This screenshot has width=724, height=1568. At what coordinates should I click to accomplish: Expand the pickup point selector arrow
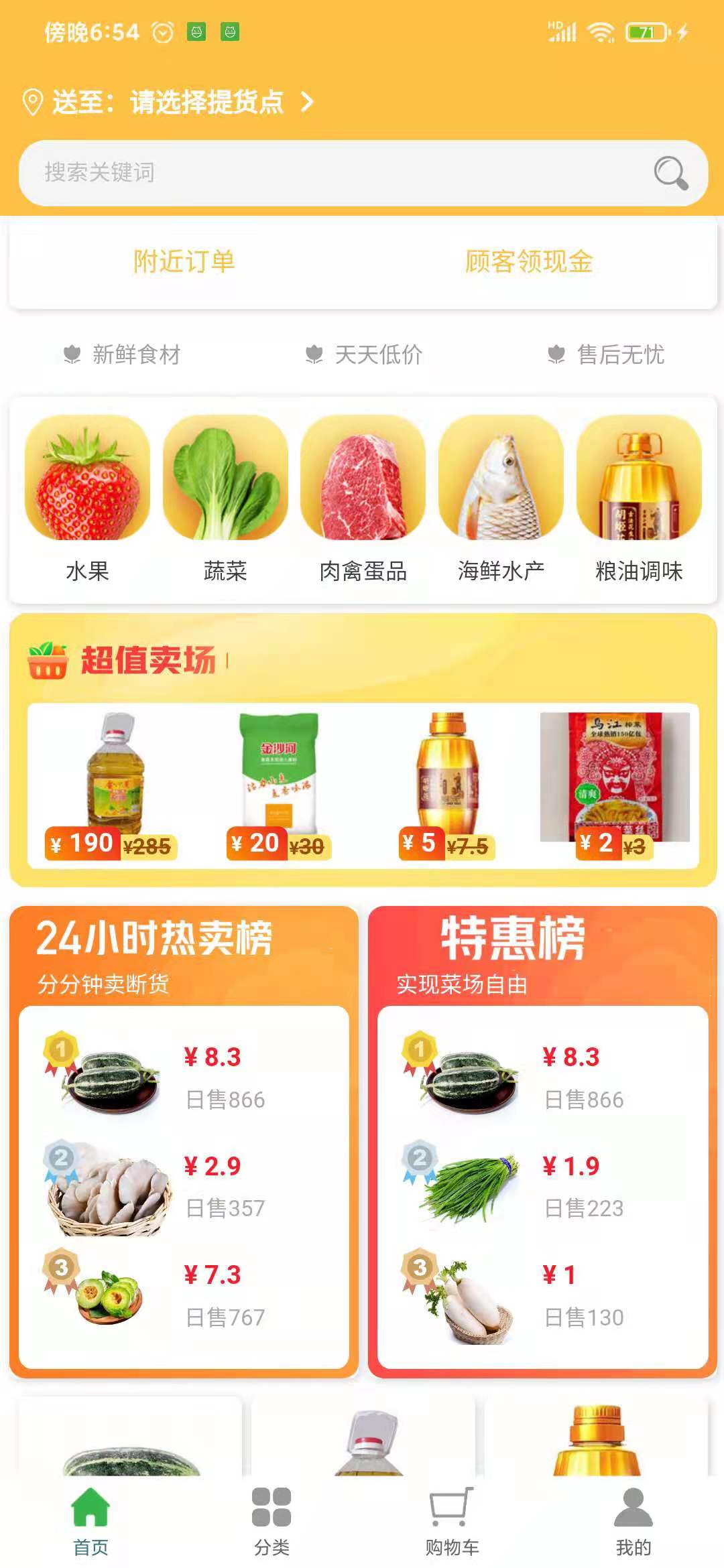tap(308, 102)
